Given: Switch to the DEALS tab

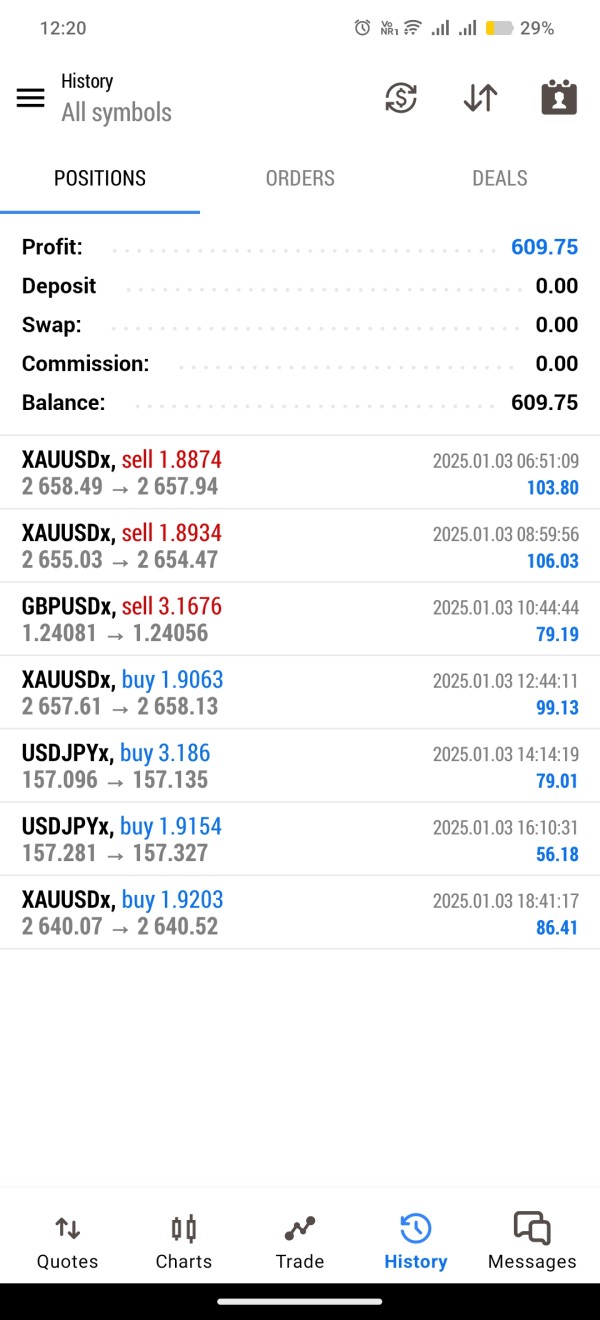Looking at the screenshot, I should tap(499, 178).
